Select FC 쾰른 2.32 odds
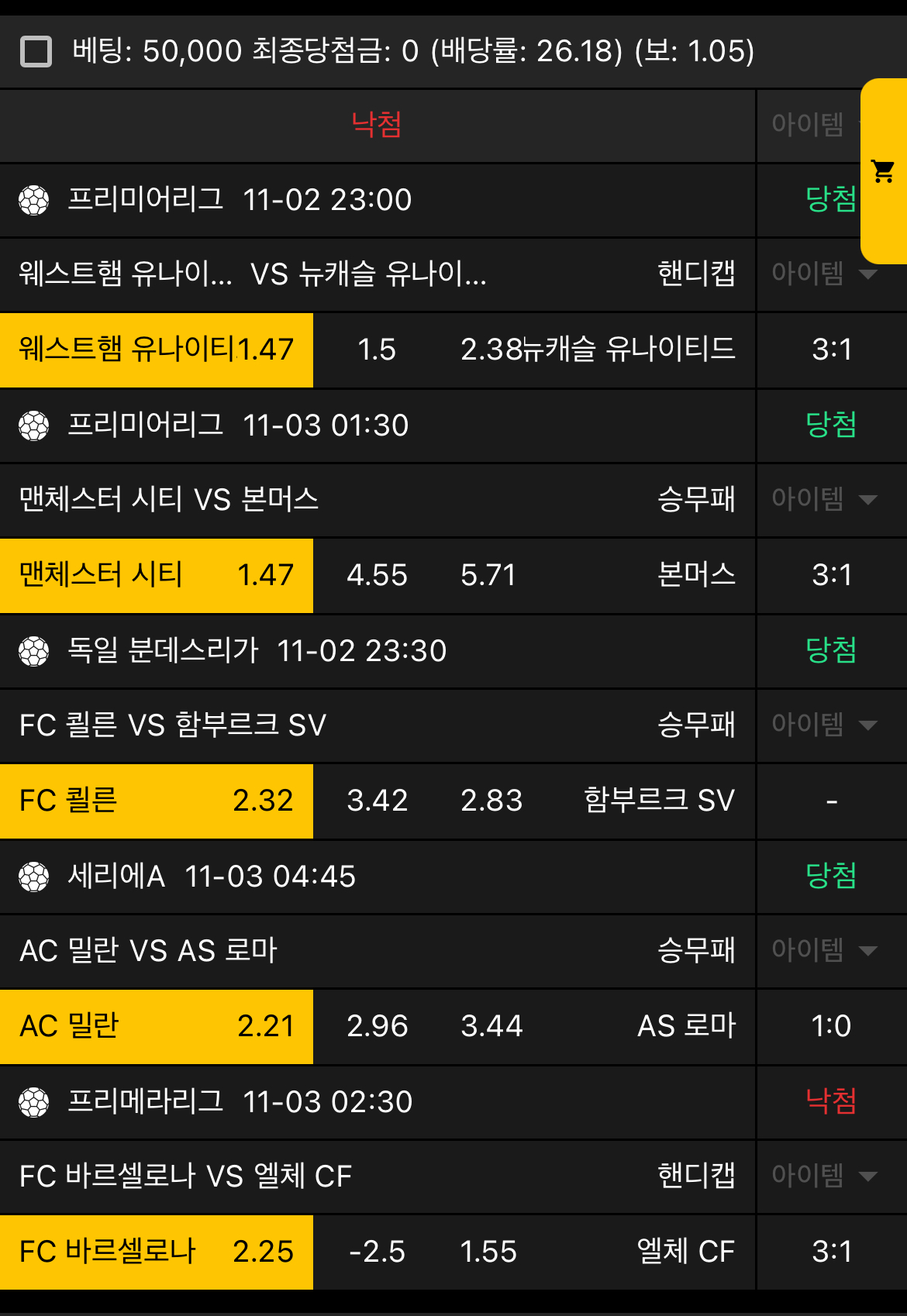 coord(155,801)
